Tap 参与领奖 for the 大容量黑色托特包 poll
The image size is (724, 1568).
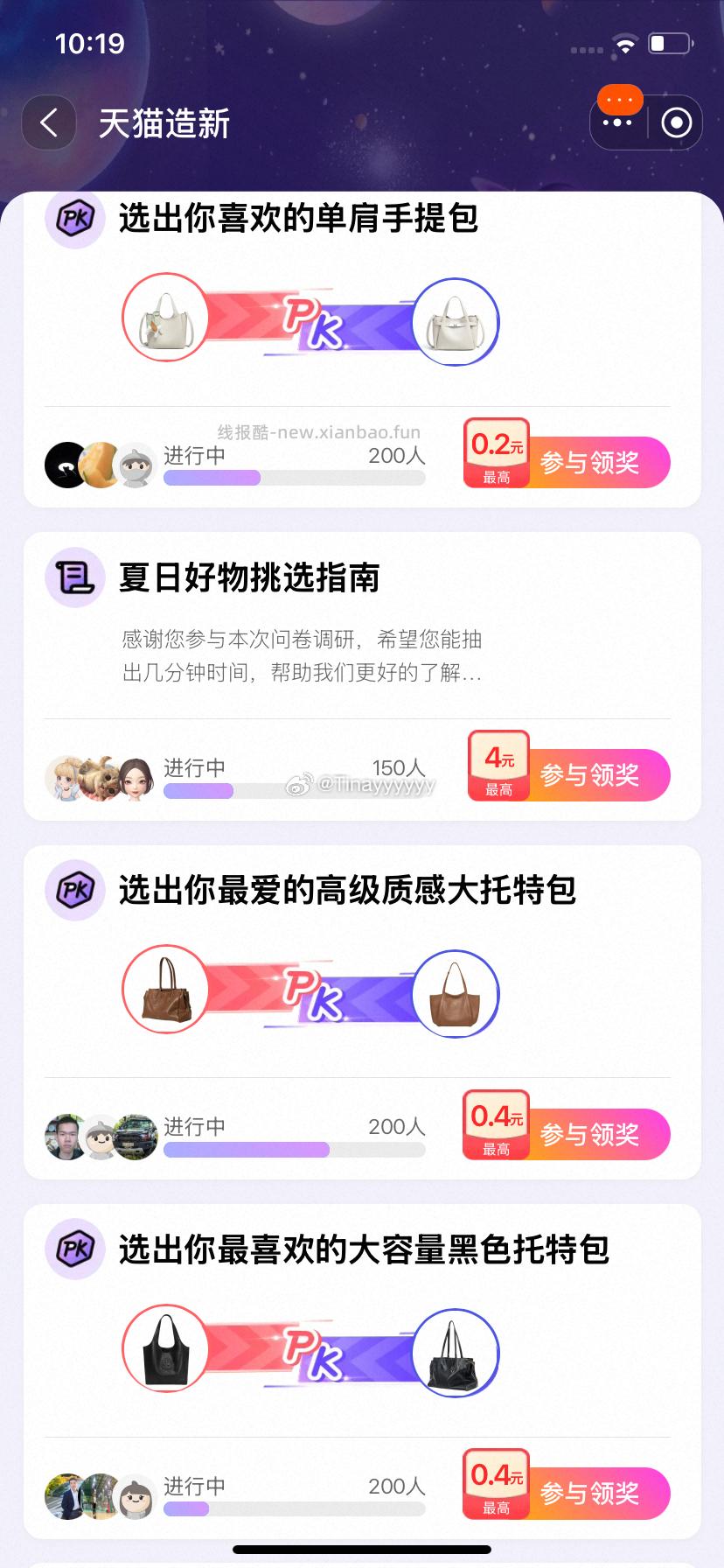click(590, 1493)
